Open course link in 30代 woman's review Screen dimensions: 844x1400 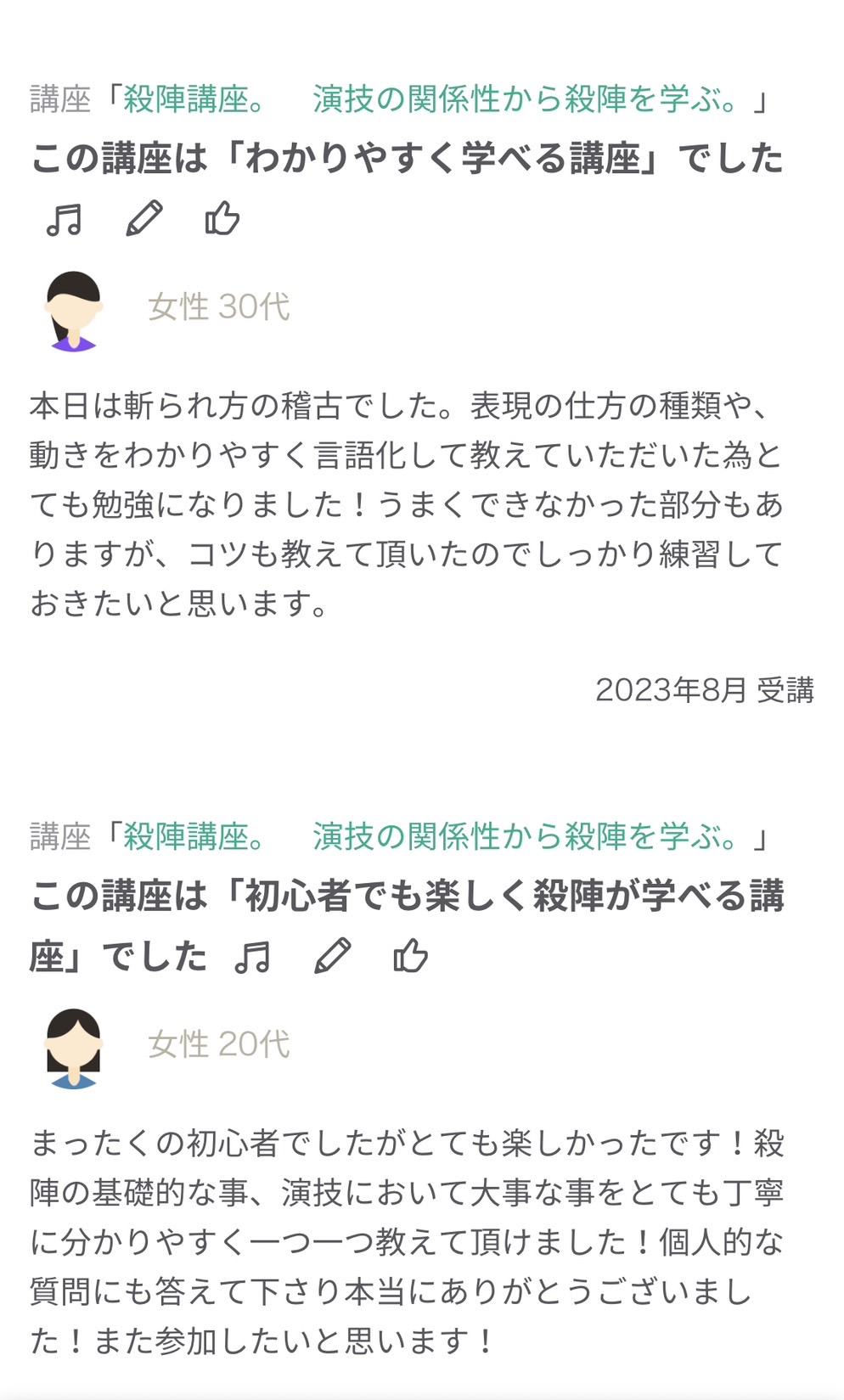tap(433, 99)
